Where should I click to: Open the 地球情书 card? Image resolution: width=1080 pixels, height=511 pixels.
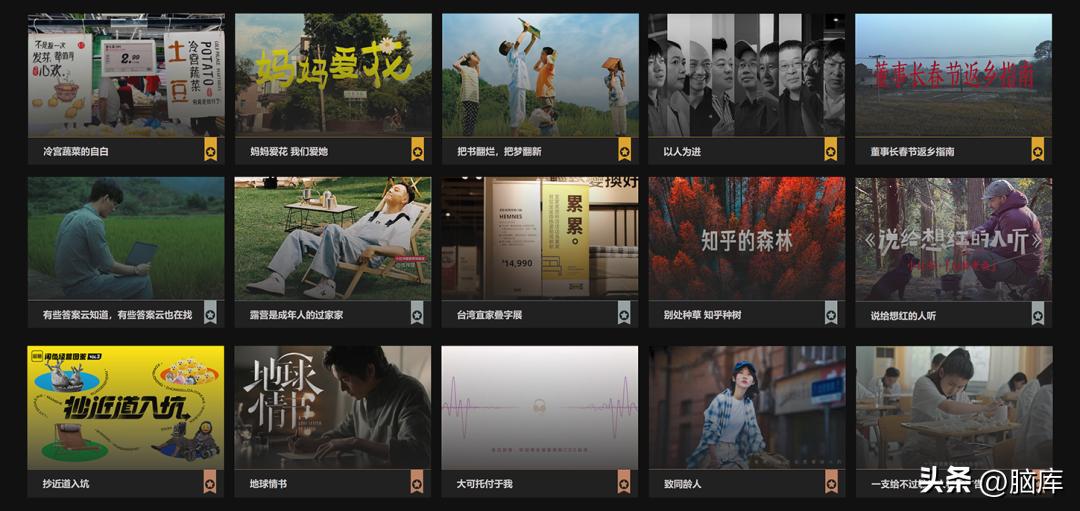[x=333, y=408]
